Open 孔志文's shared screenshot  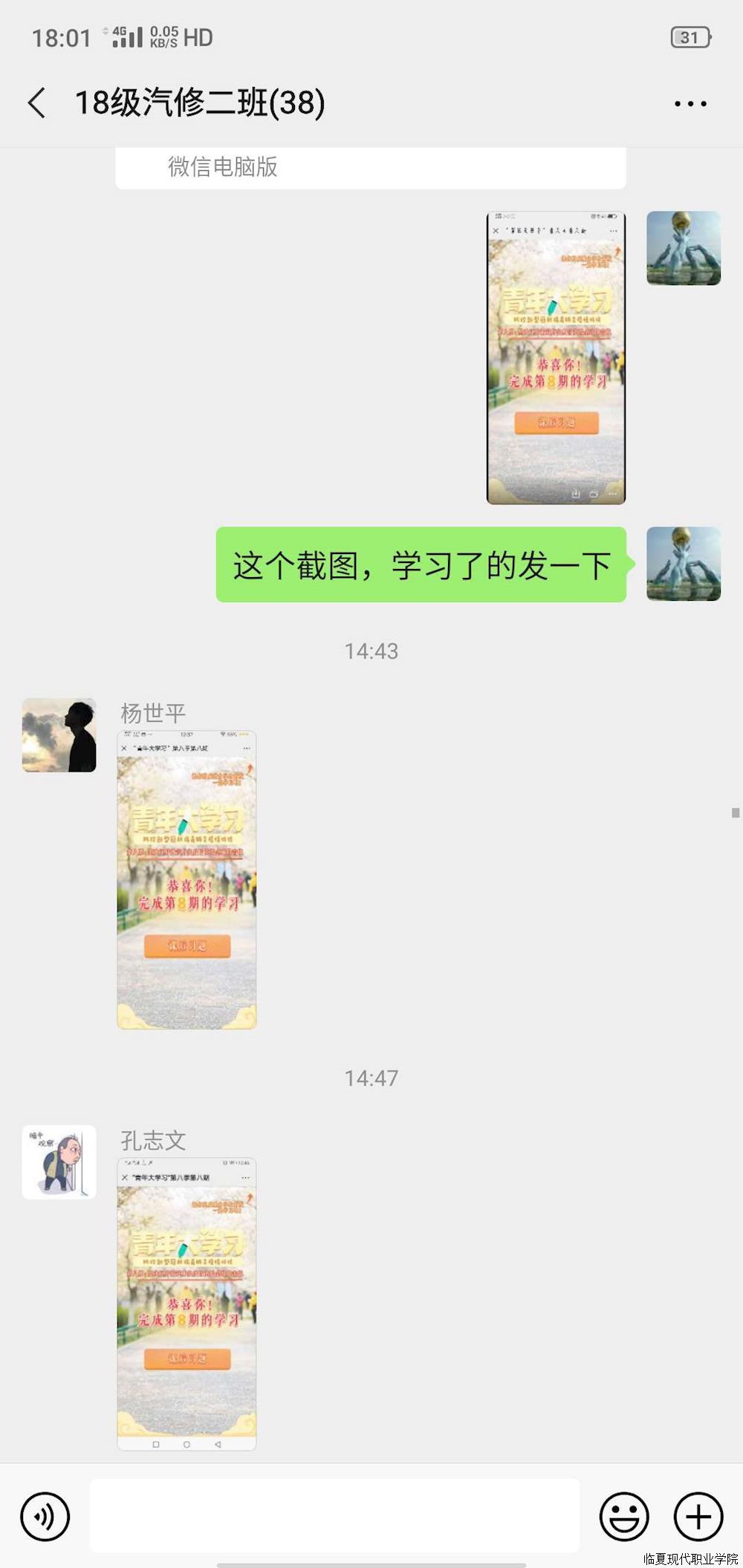point(186,1304)
